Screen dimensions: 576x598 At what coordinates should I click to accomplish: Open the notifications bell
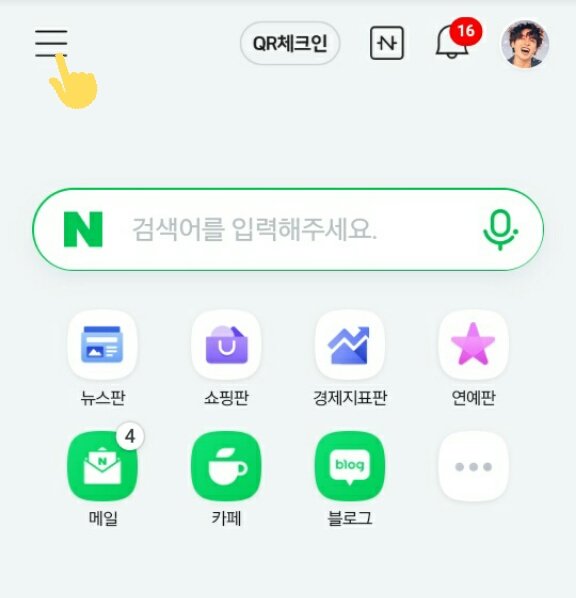click(x=458, y=39)
